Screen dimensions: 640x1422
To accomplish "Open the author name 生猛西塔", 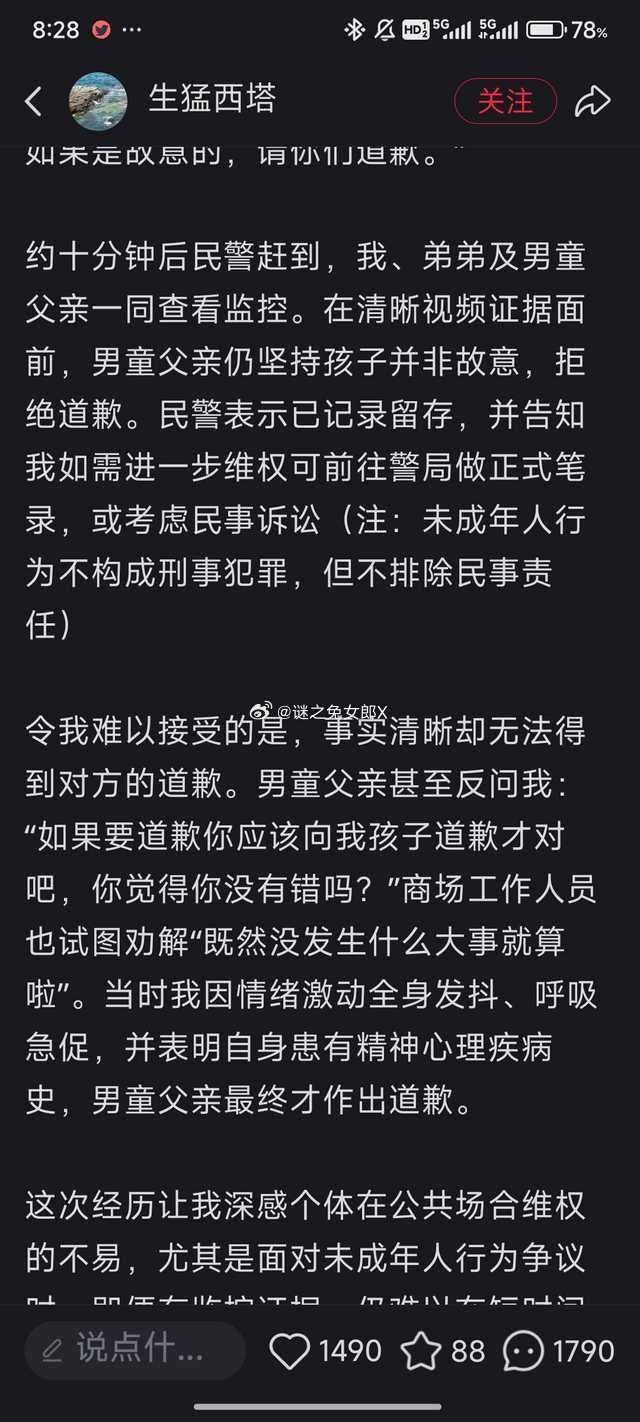I will pyautogui.click(x=212, y=99).
